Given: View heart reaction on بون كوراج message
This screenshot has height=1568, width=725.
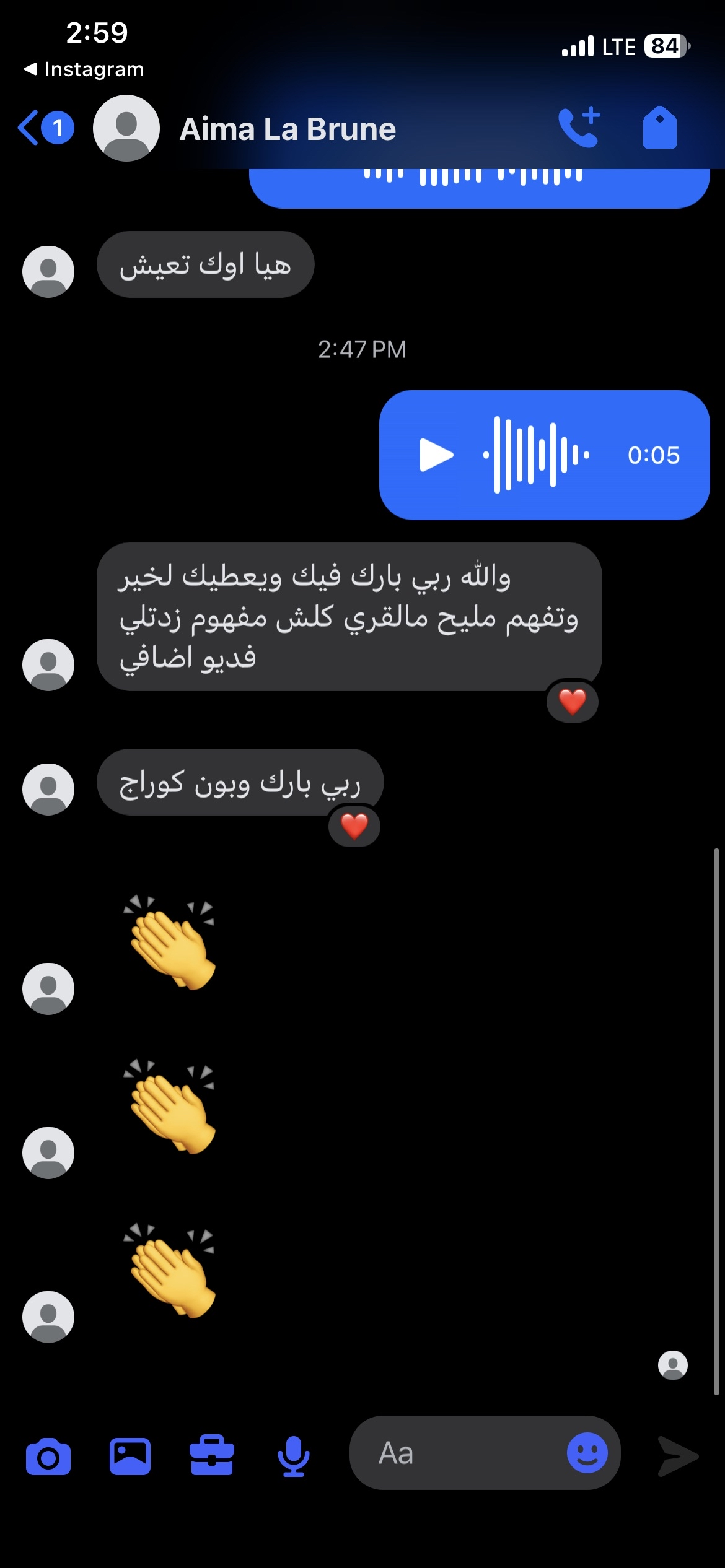Looking at the screenshot, I should (354, 826).
